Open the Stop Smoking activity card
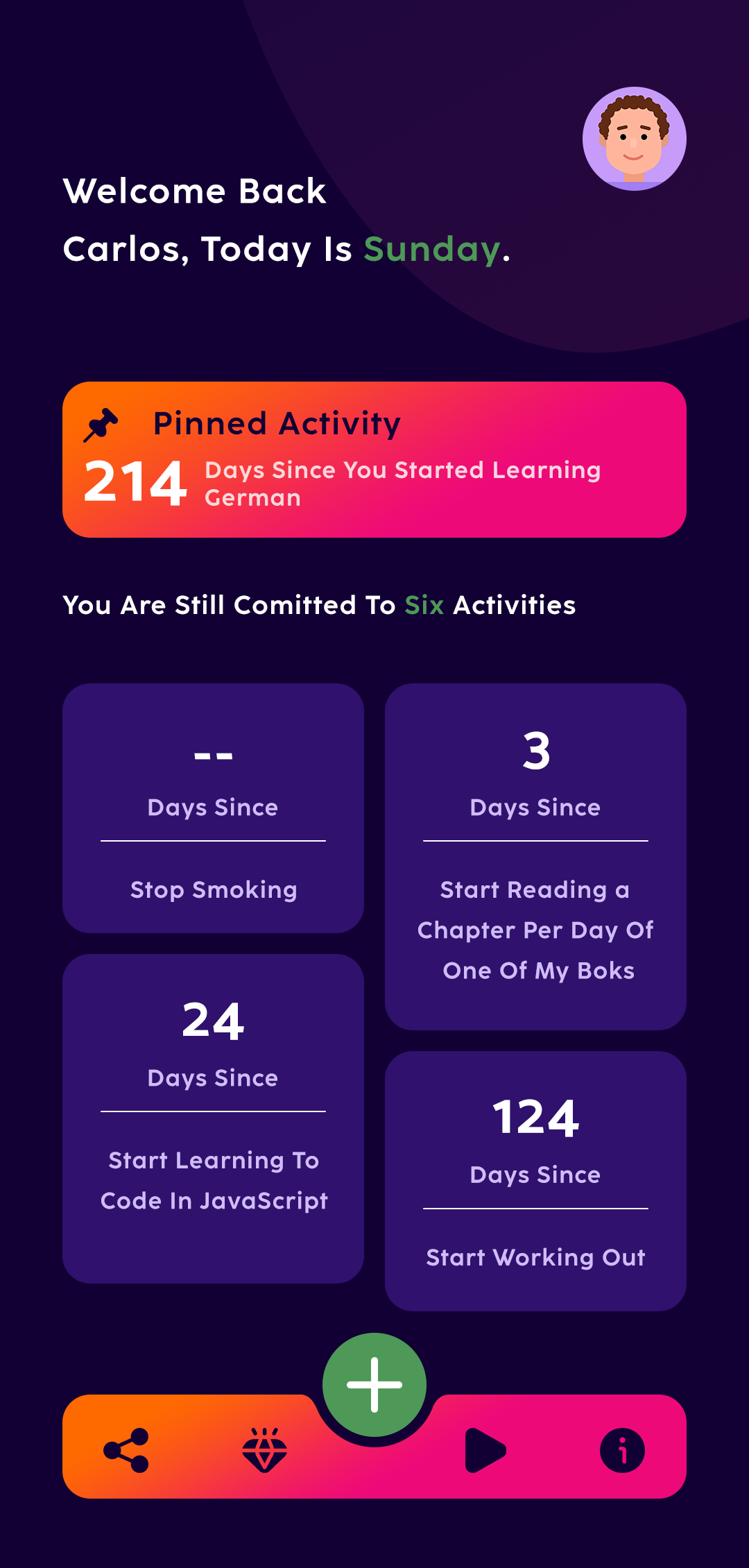The height and width of the screenshot is (1568, 749). click(213, 808)
